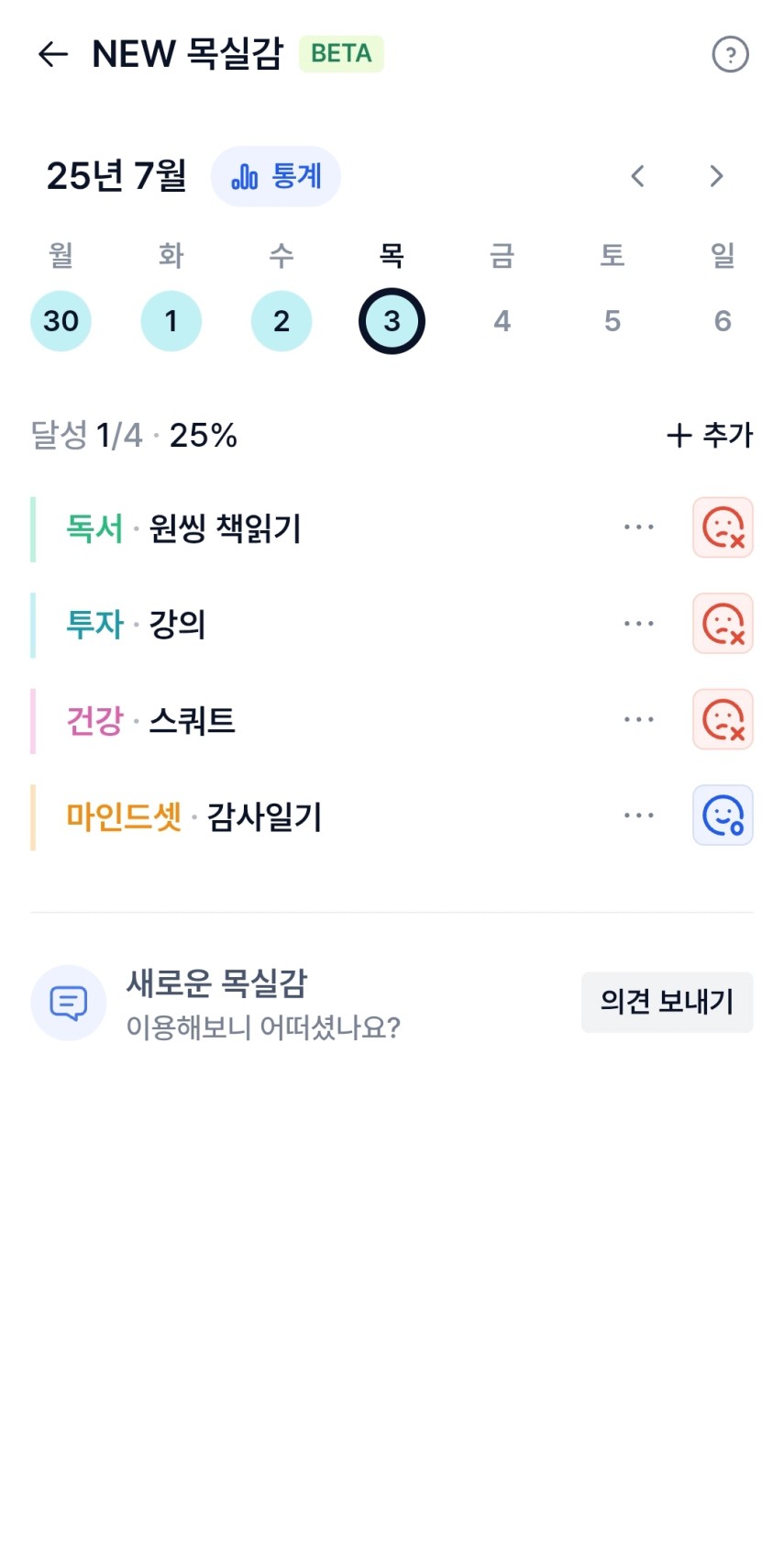Open more options for 감사일기
Viewport: 784px width, 1543px height.
638,816
